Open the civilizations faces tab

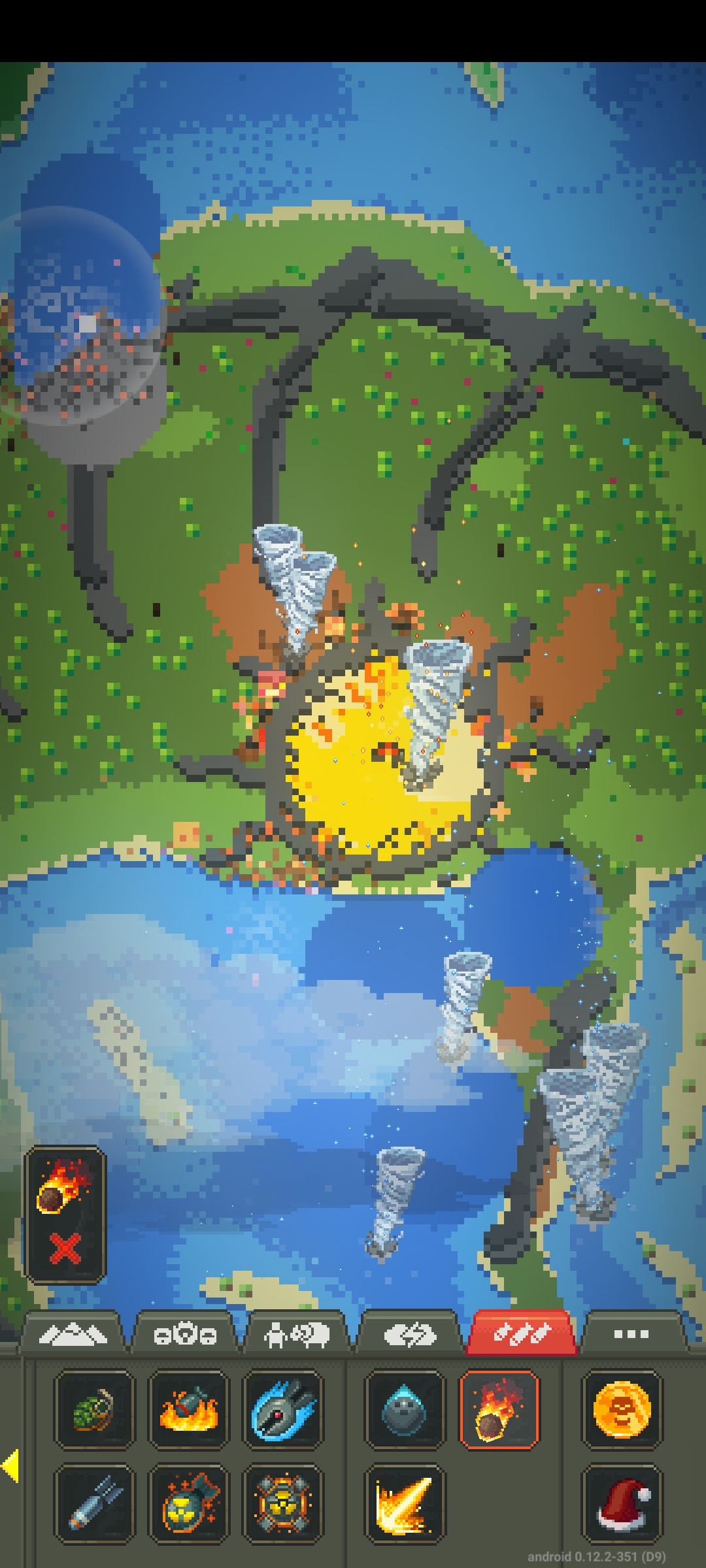coord(185,1334)
